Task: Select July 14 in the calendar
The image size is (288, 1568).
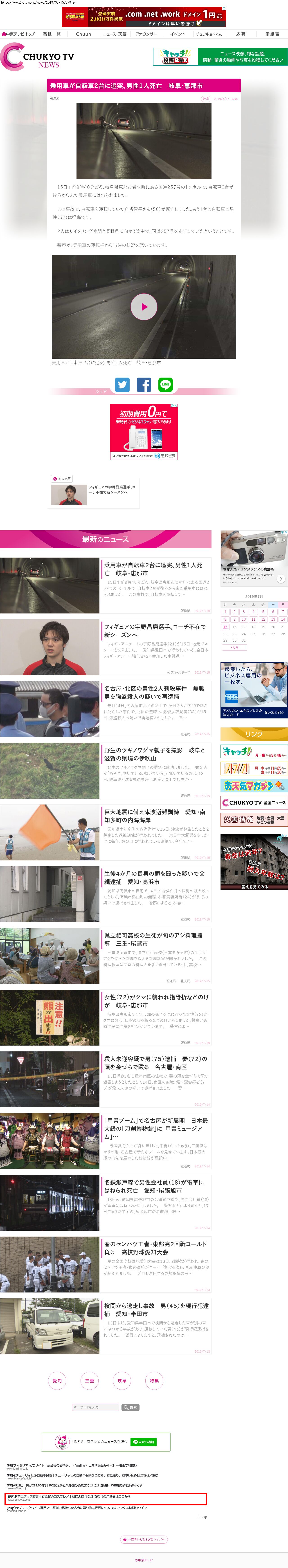Action: [283, 619]
